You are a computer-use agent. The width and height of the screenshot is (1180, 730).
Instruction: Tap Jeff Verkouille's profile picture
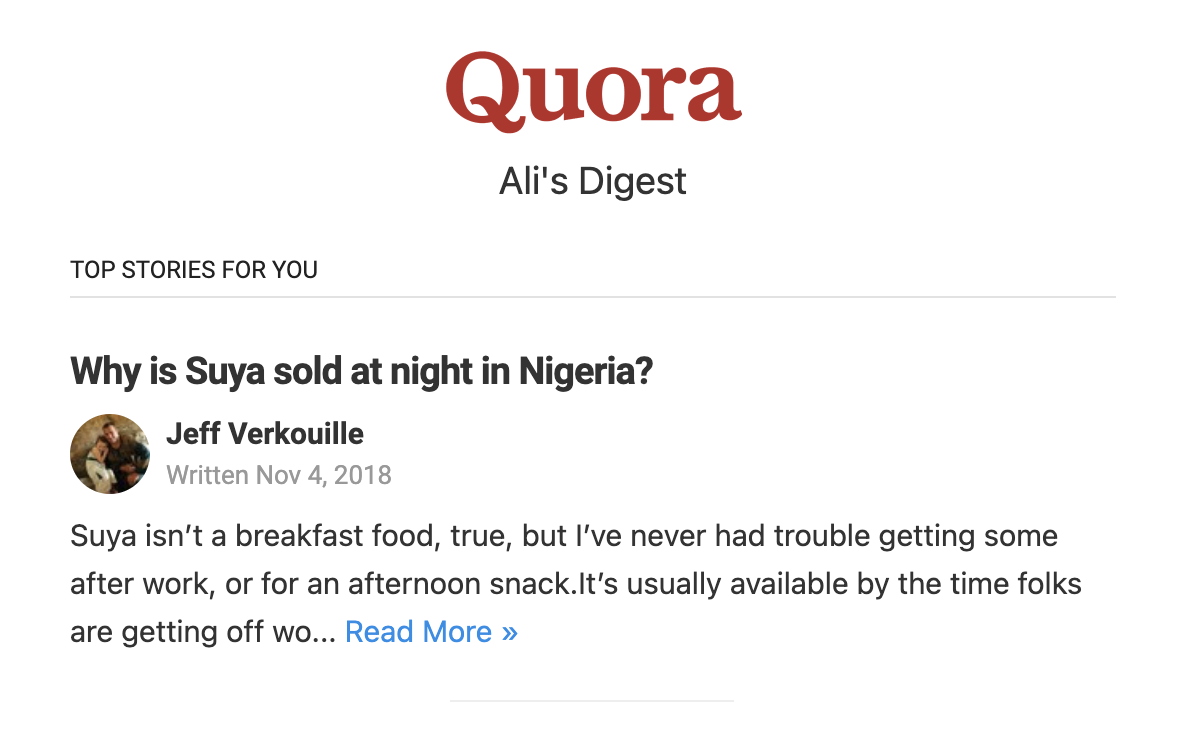[110, 454]
